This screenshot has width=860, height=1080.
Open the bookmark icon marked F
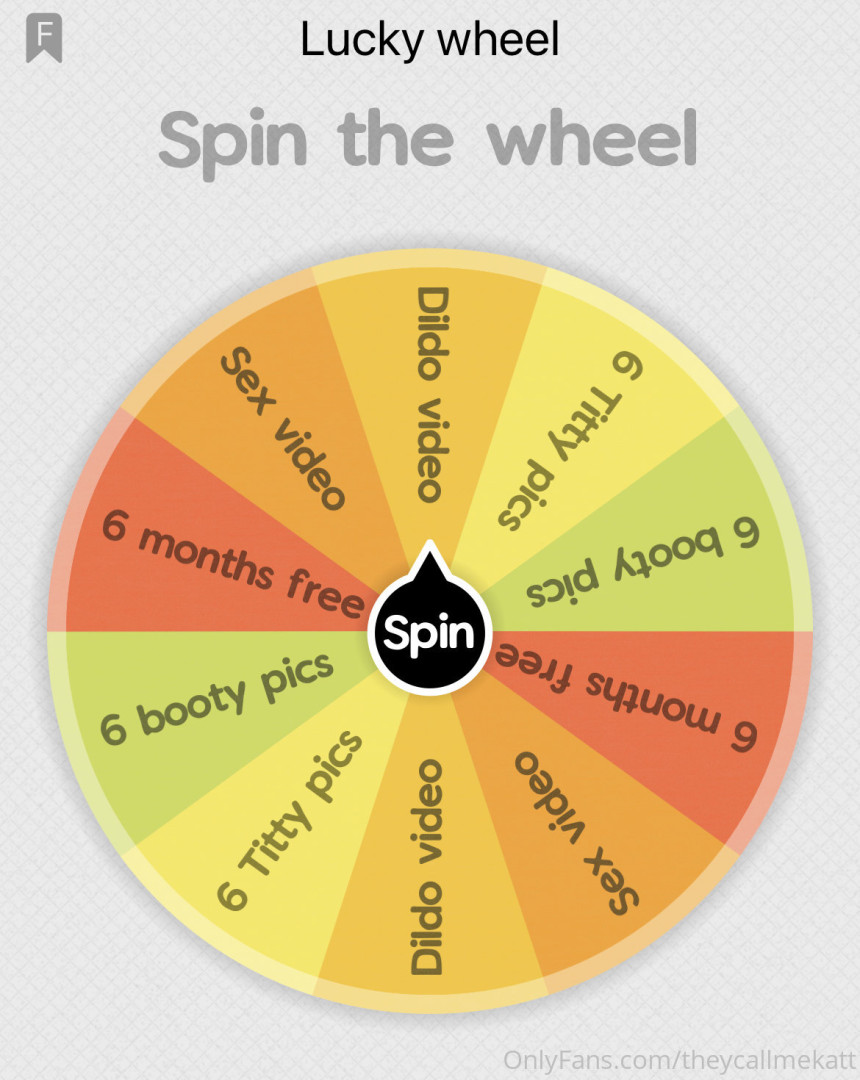tap(44, 37)
